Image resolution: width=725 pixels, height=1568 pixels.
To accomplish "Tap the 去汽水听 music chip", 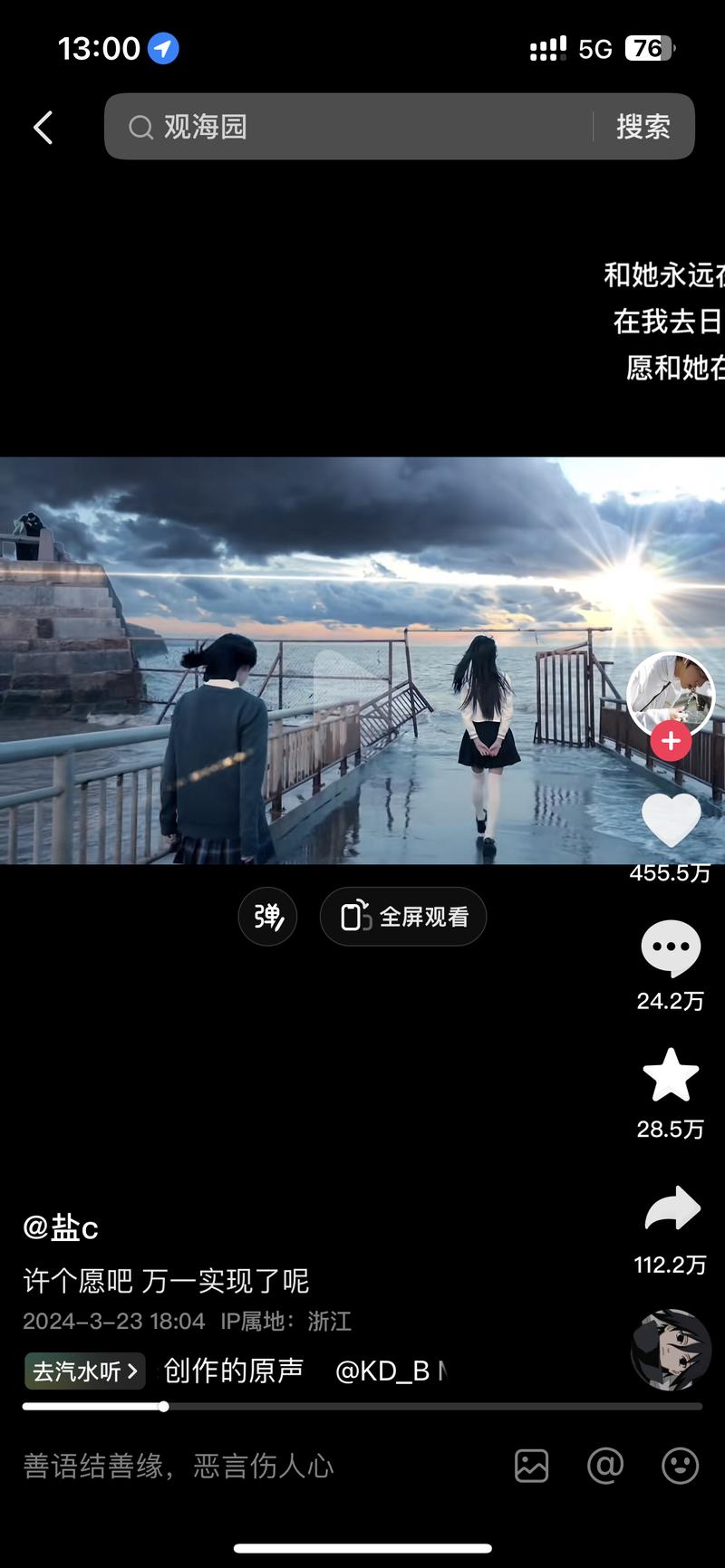I will point(84,1371).
